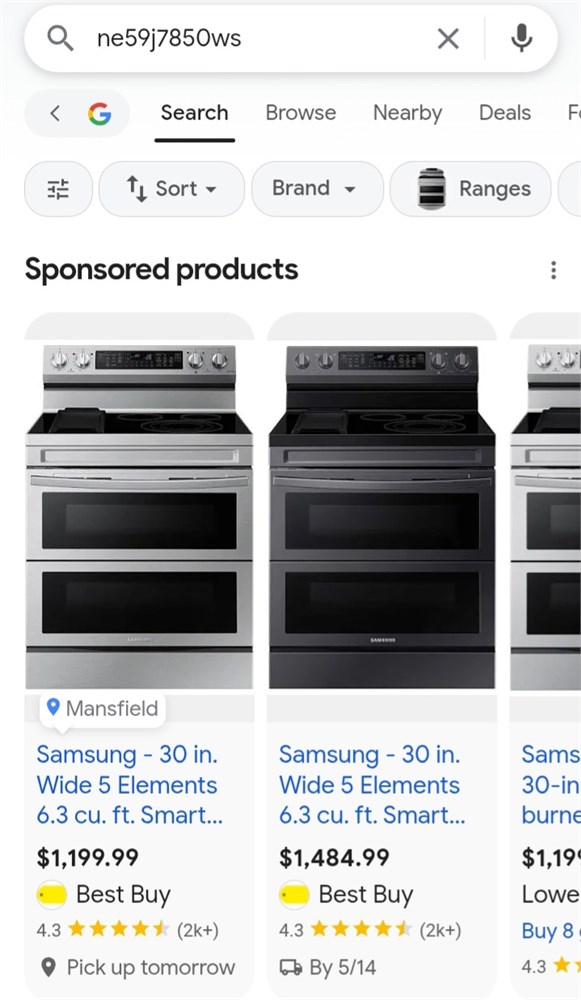Open the black Samsung range image

(381, 517)
